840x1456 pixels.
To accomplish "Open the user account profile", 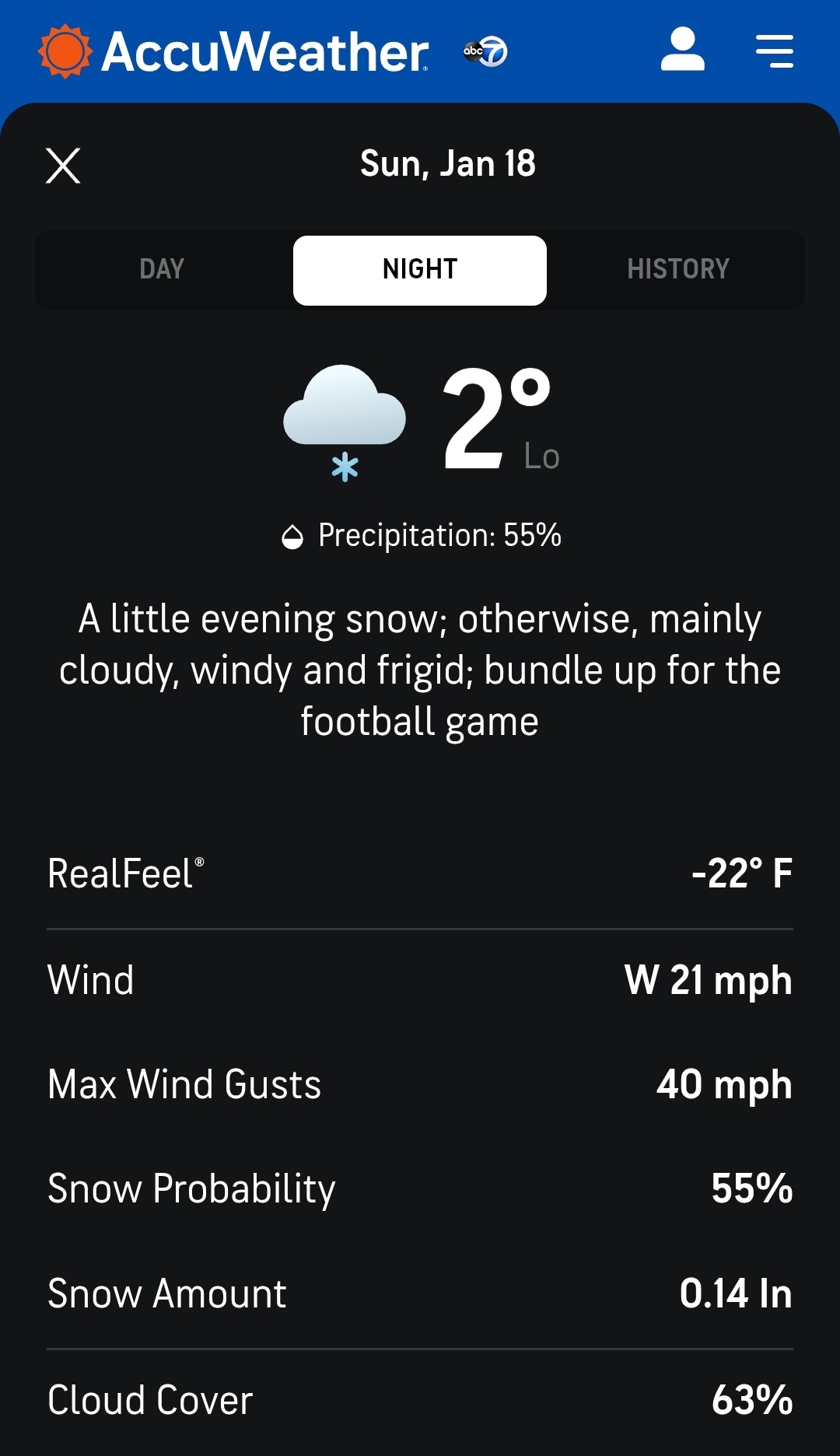I will [682, 51].
